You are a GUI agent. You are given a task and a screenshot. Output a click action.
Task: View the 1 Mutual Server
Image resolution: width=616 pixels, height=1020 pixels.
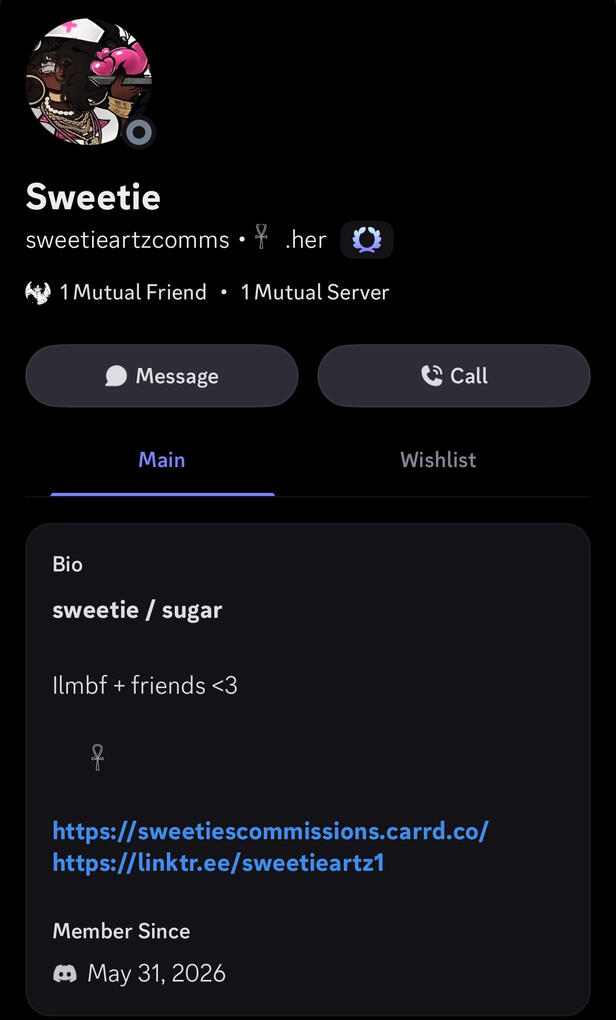[315, 292]
